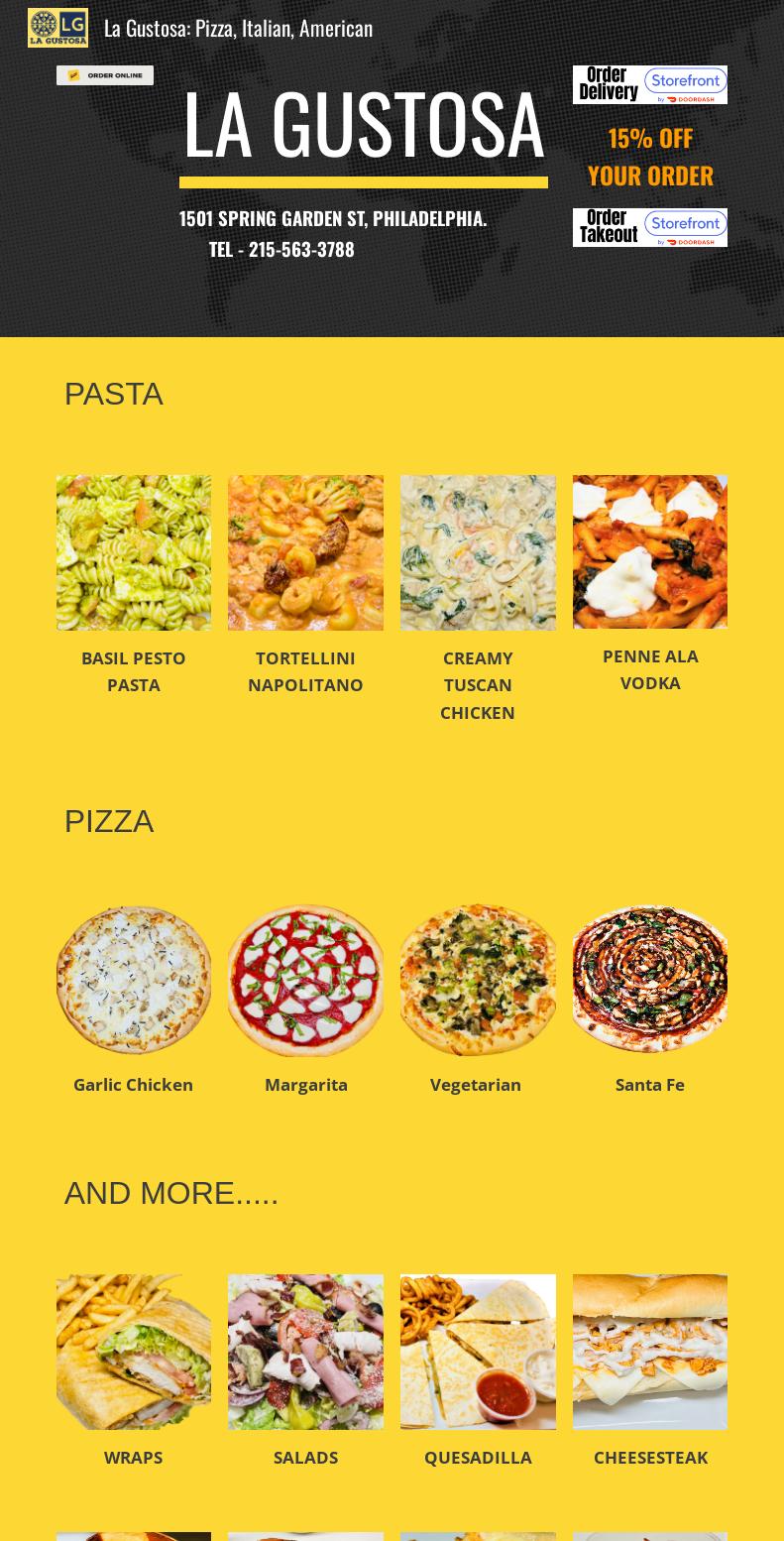Select Creamy Tuscan Chicken pasta

tap(478, 552)
